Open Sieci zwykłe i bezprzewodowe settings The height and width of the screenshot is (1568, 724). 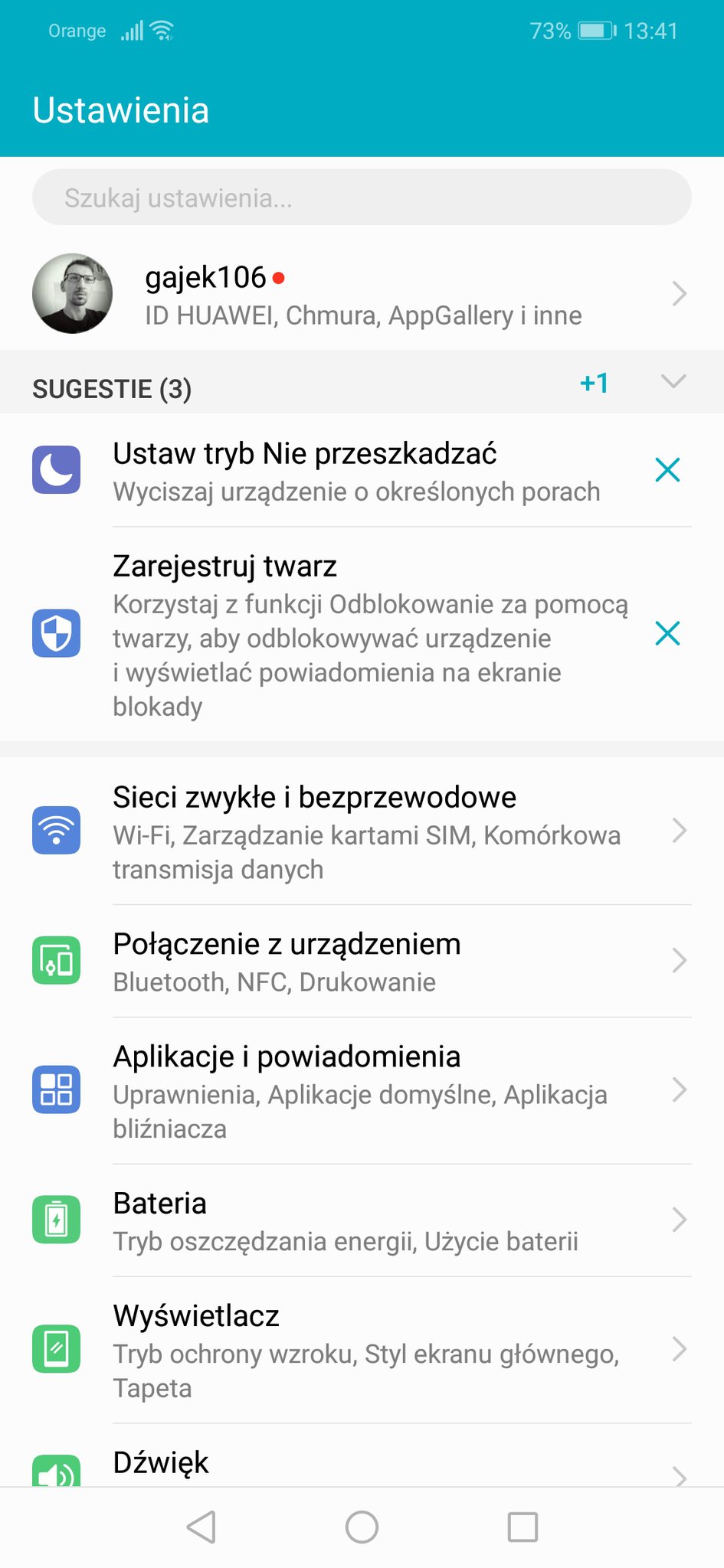tap(362, 831)
